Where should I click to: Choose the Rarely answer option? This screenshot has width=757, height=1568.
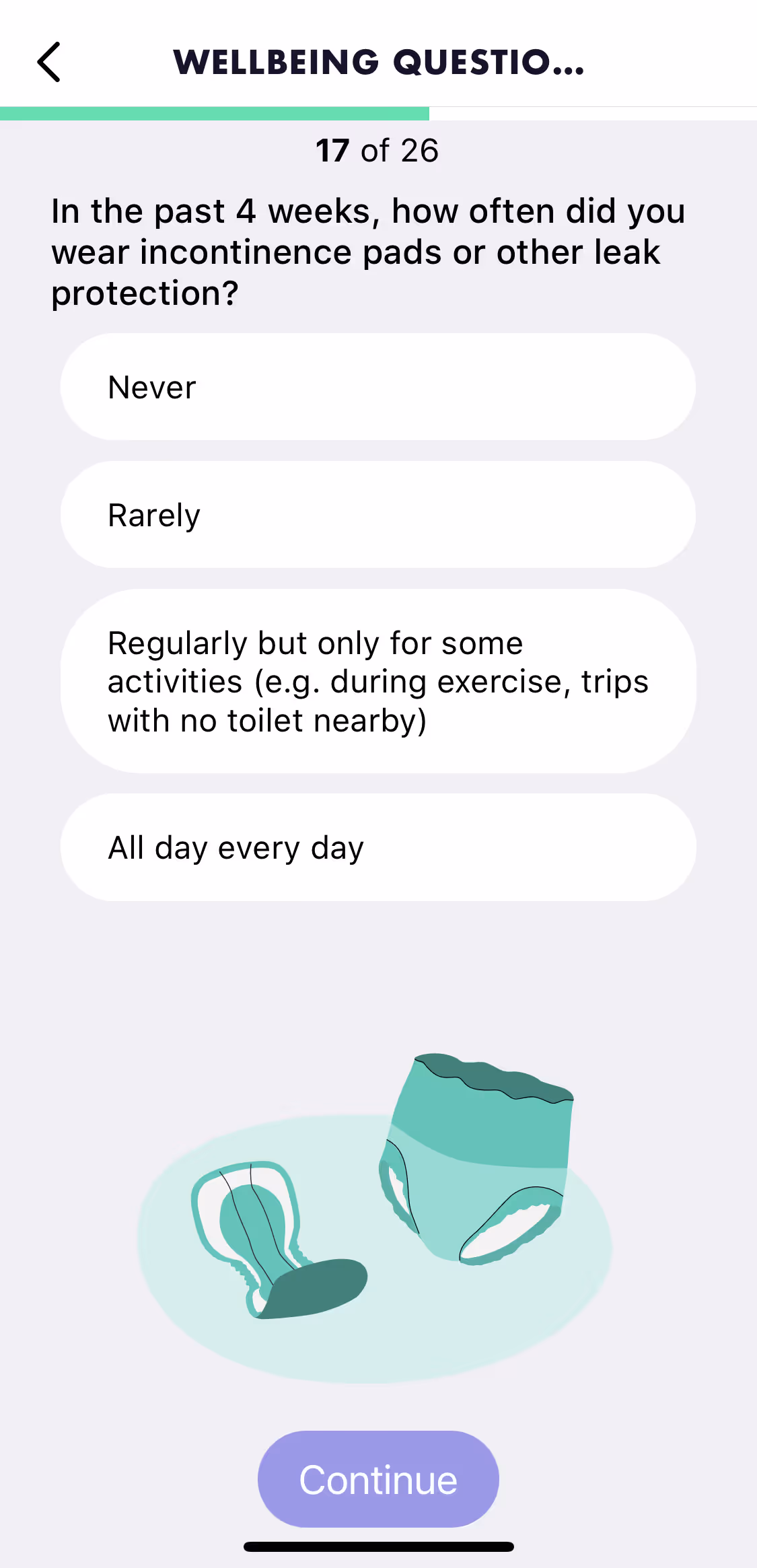(377, 514)
